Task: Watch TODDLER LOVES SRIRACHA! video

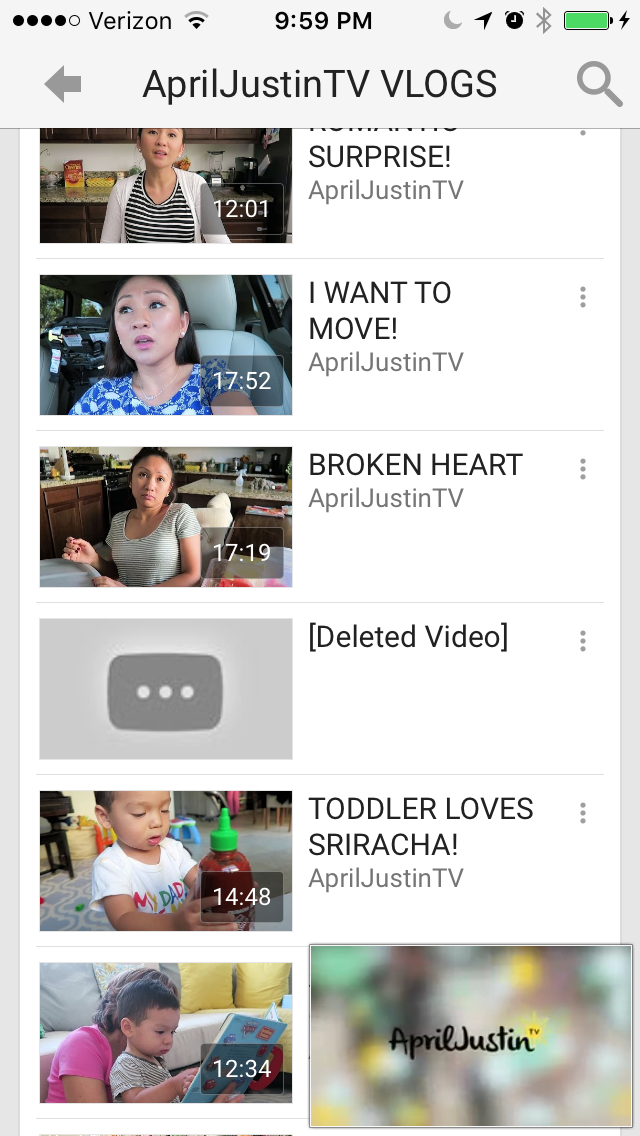Action: click(166, 861)
